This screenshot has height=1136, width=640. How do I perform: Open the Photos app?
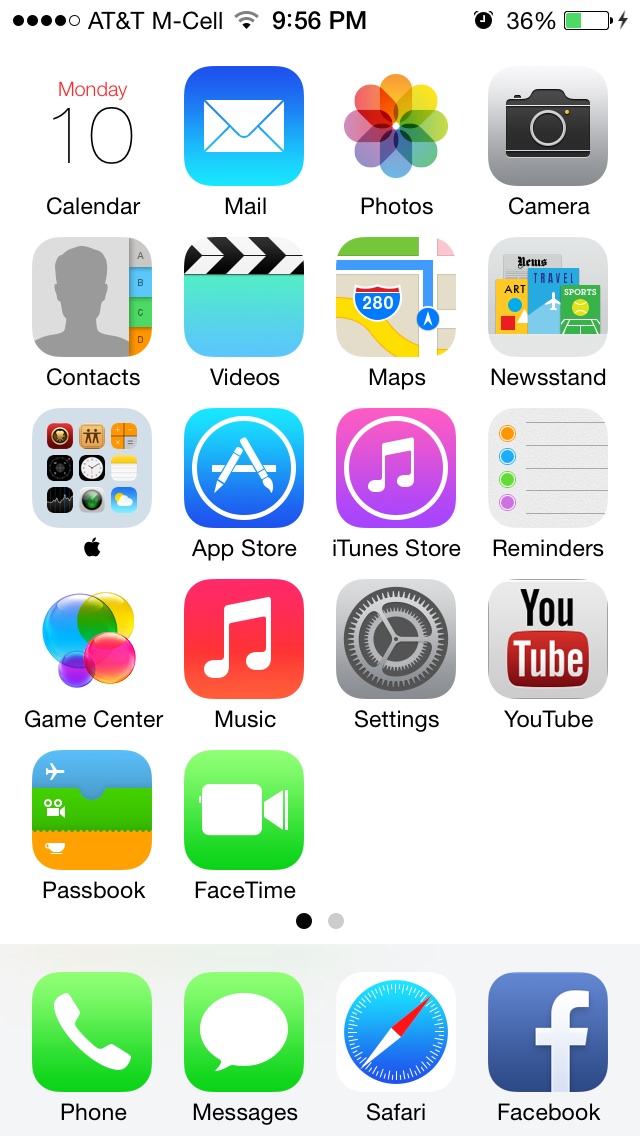tap(396, 127)
